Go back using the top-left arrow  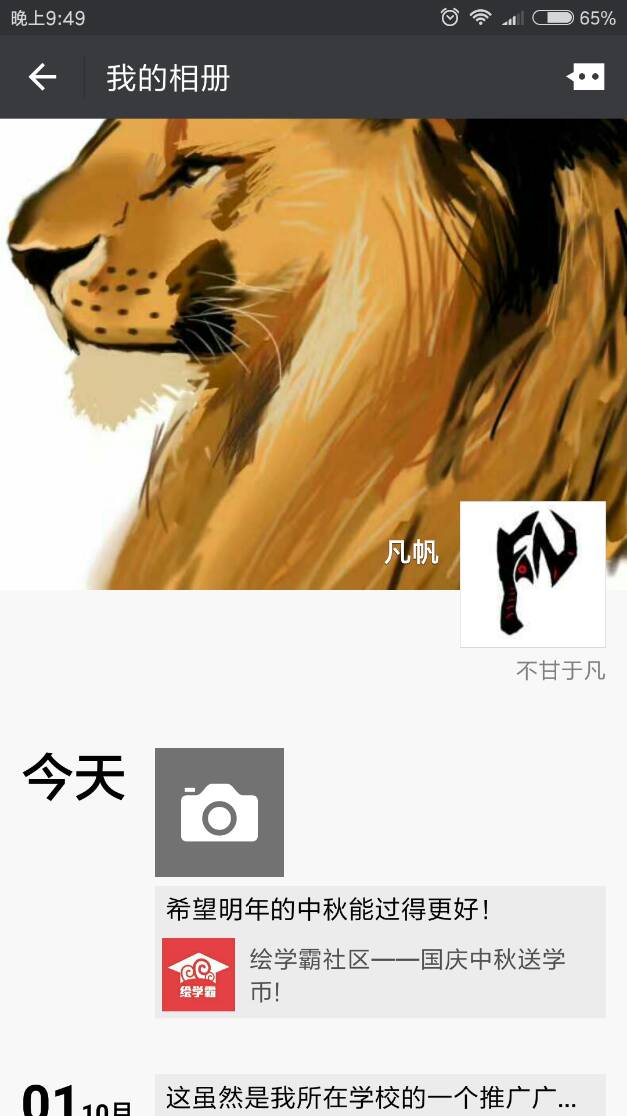click(42, 77)
